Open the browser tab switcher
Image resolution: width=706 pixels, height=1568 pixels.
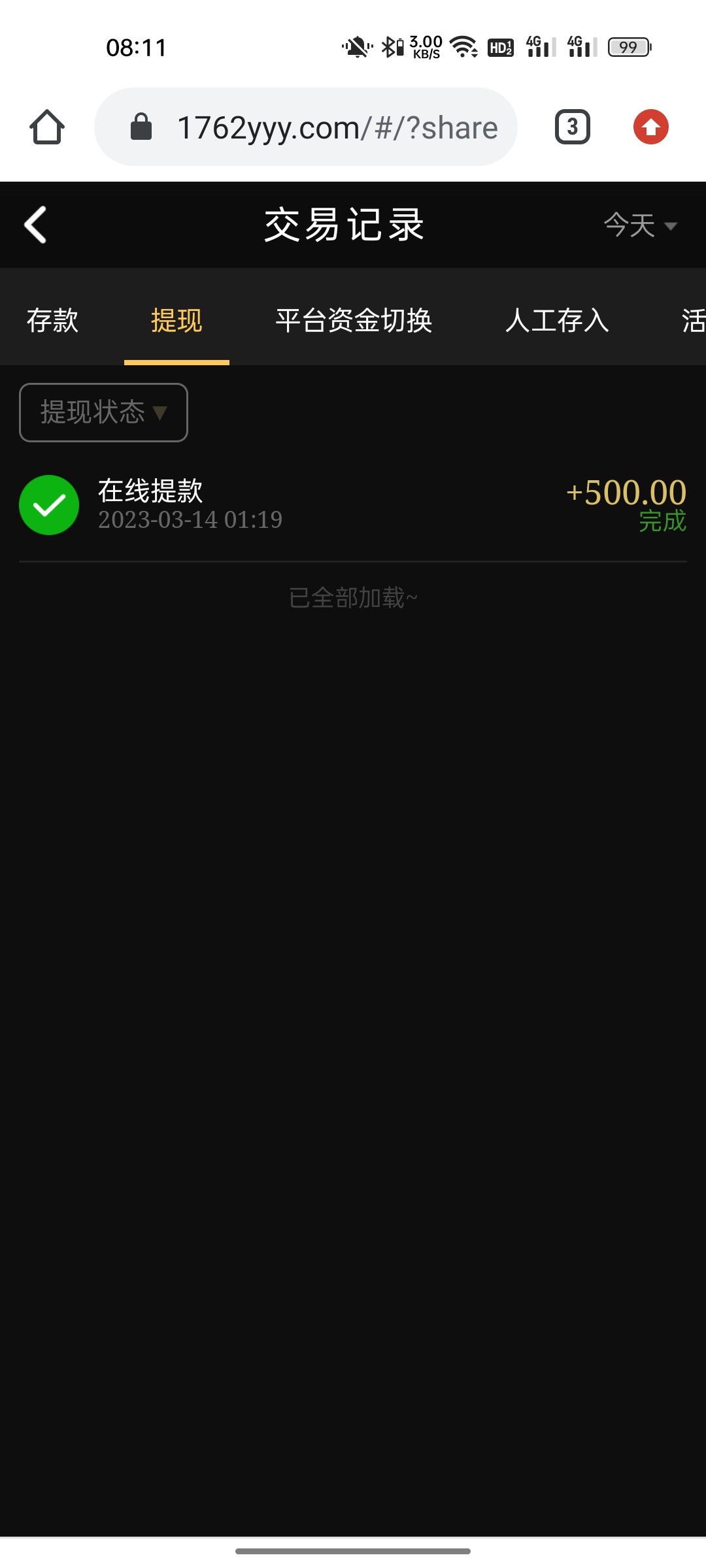pos(572,127)
